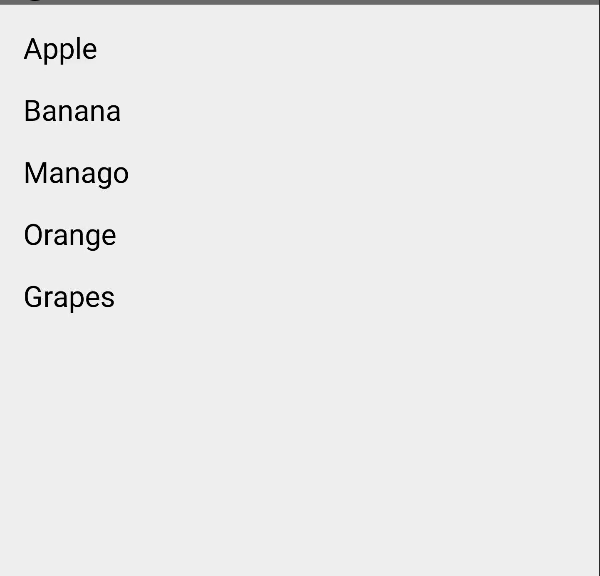Tap the Manago list item
The width and height of the screenshot is (600, 576).
tap(76, 173)
